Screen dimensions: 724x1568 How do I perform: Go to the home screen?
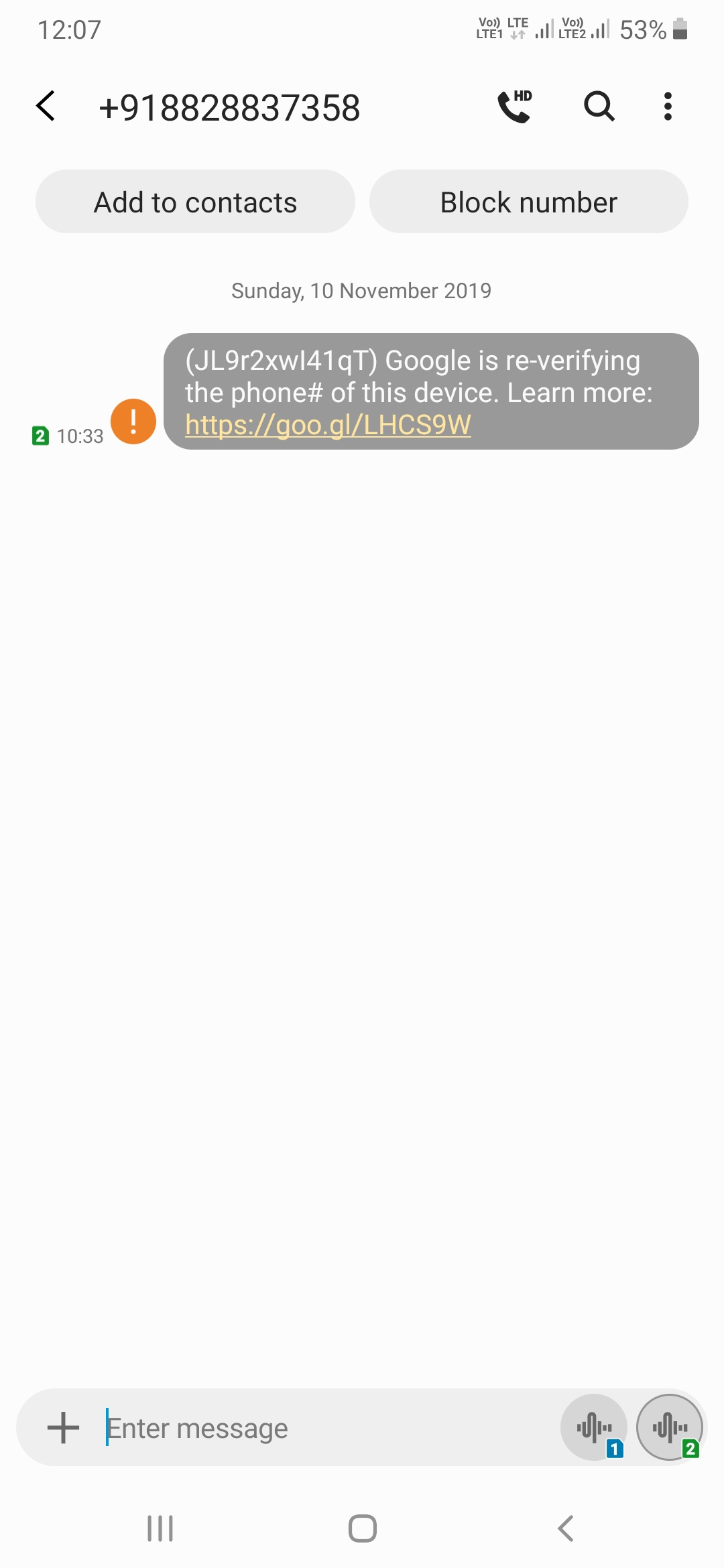tap(363, 1528)
